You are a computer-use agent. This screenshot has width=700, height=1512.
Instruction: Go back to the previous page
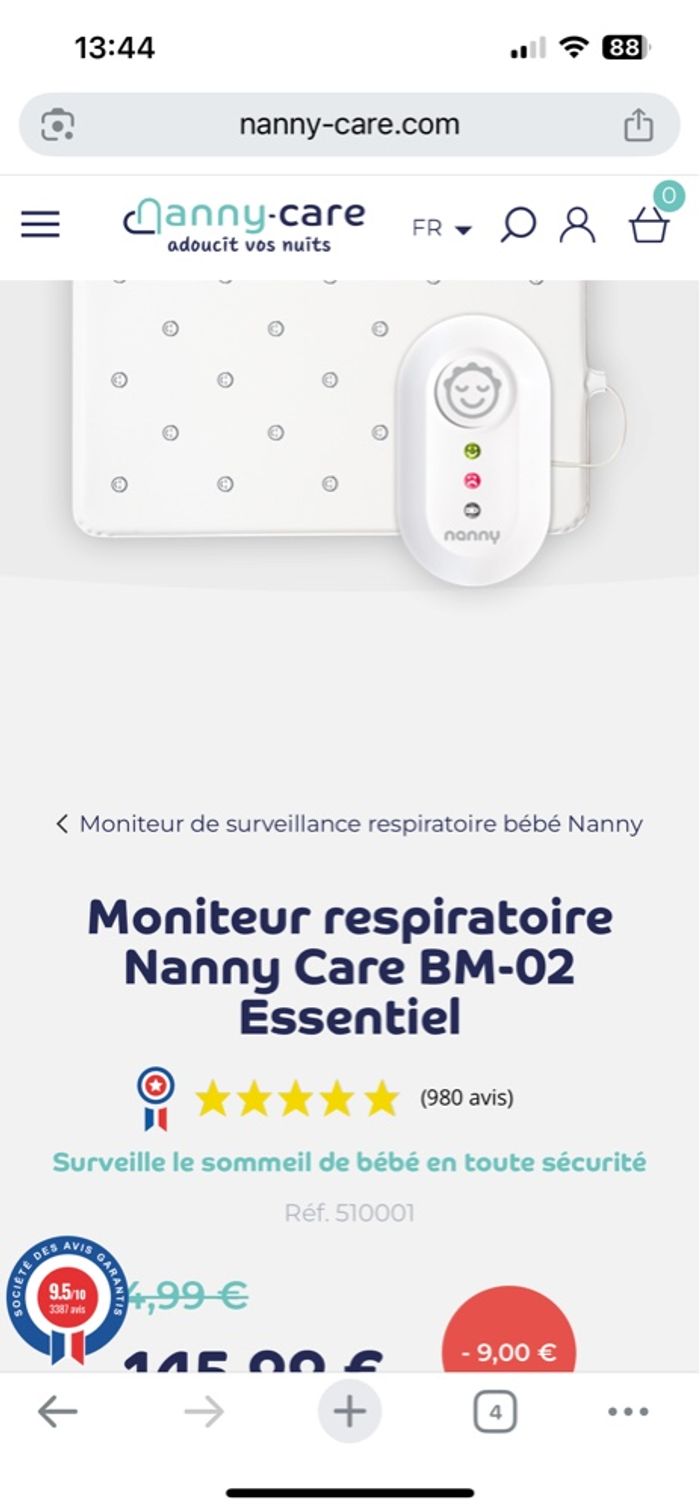click(x=57, y=1412)
